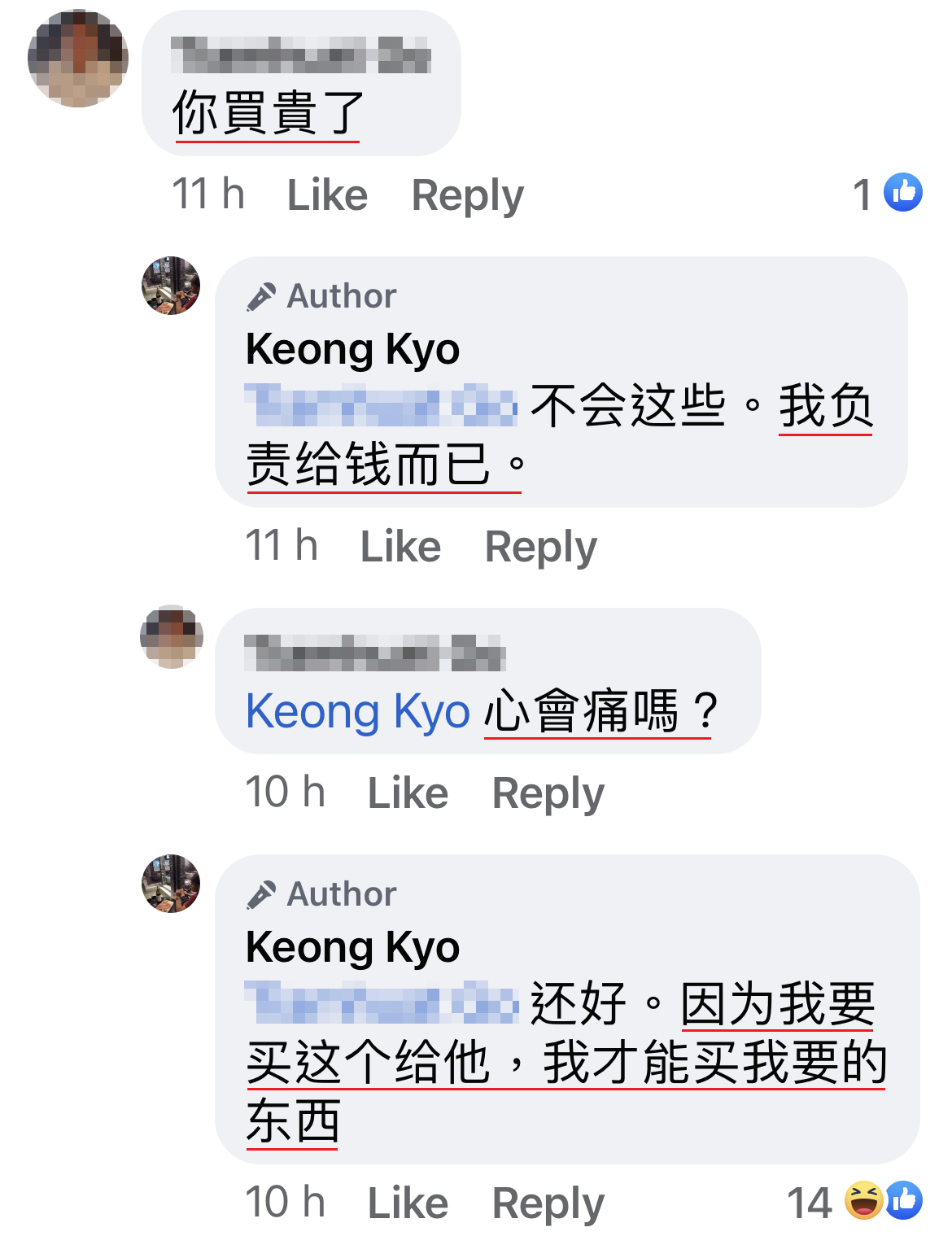Tap Keong Kyo's avatar beside the 还好 reply
The height and width of the screenshot is (1236, 952).
[171, 884]
